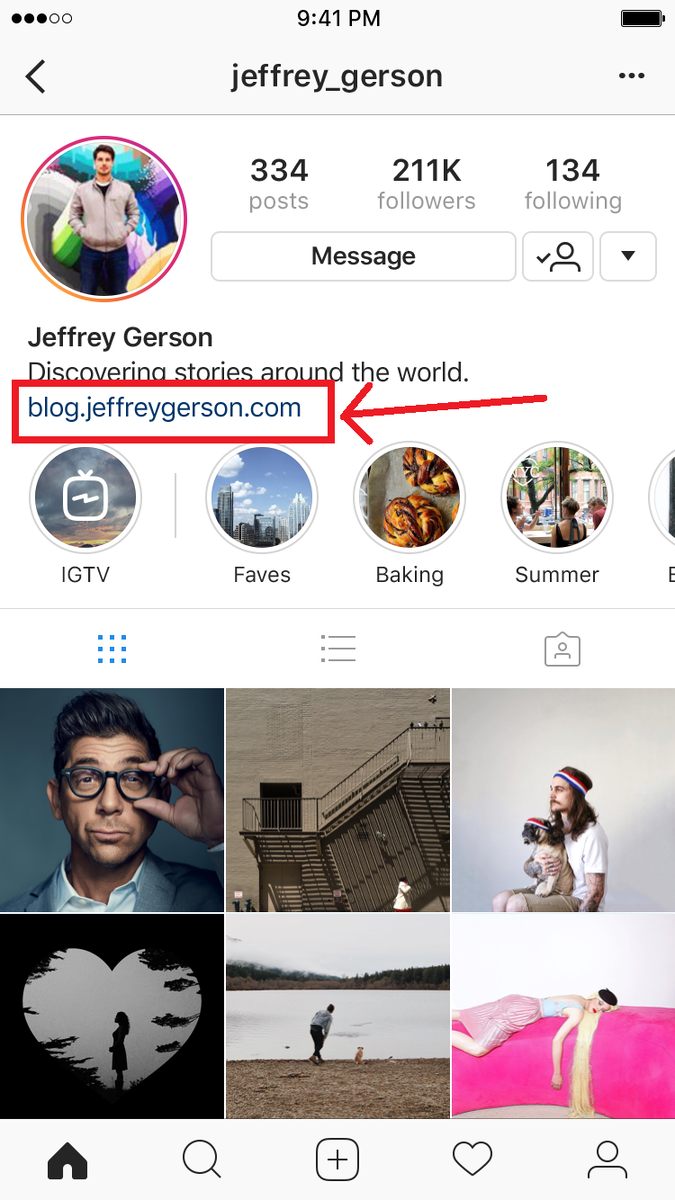Open the photo of man with glasses
The image size is (675, 1200).
click(x=112, y=800)
